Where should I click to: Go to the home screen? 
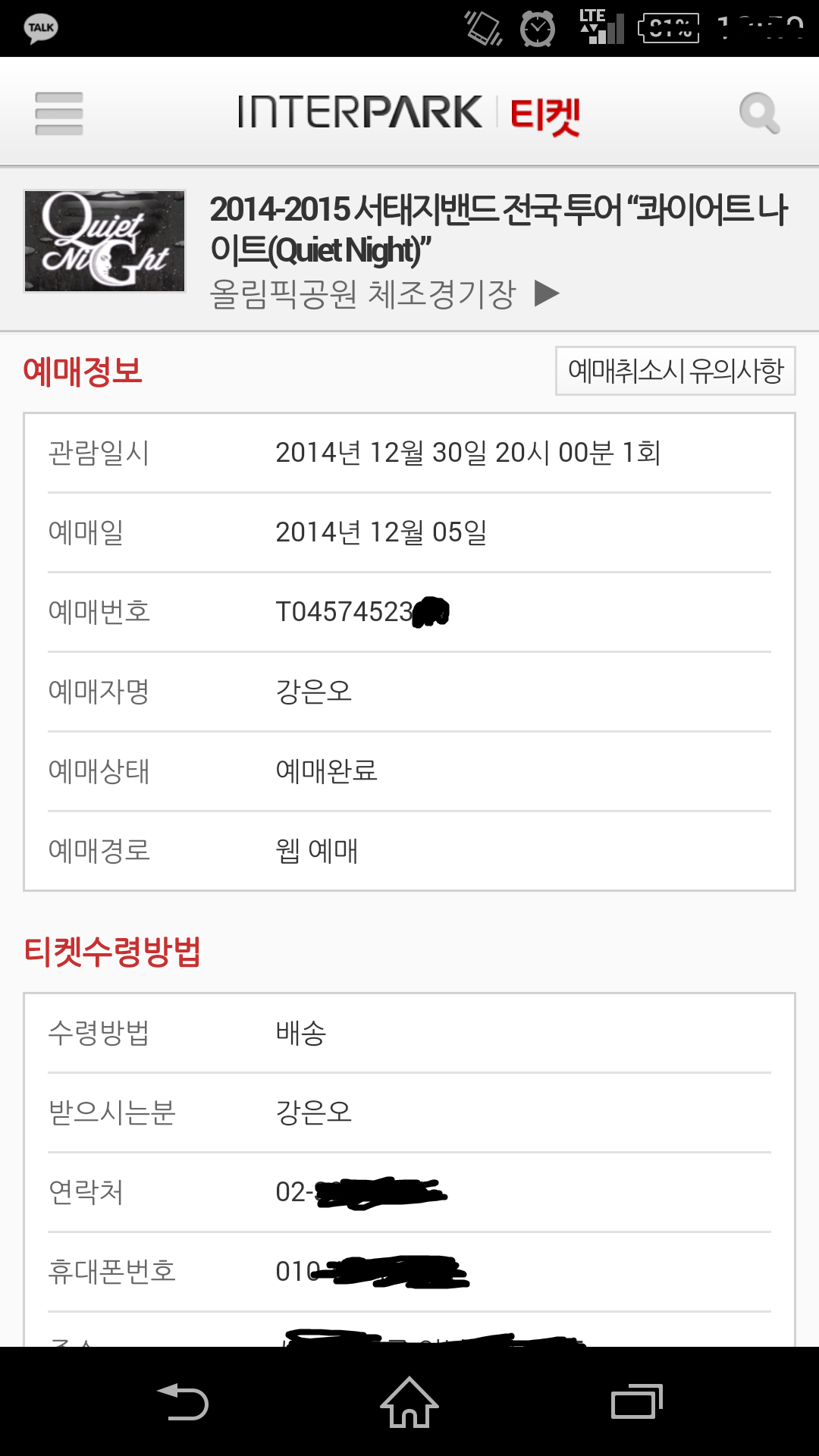click(409, 1401)
